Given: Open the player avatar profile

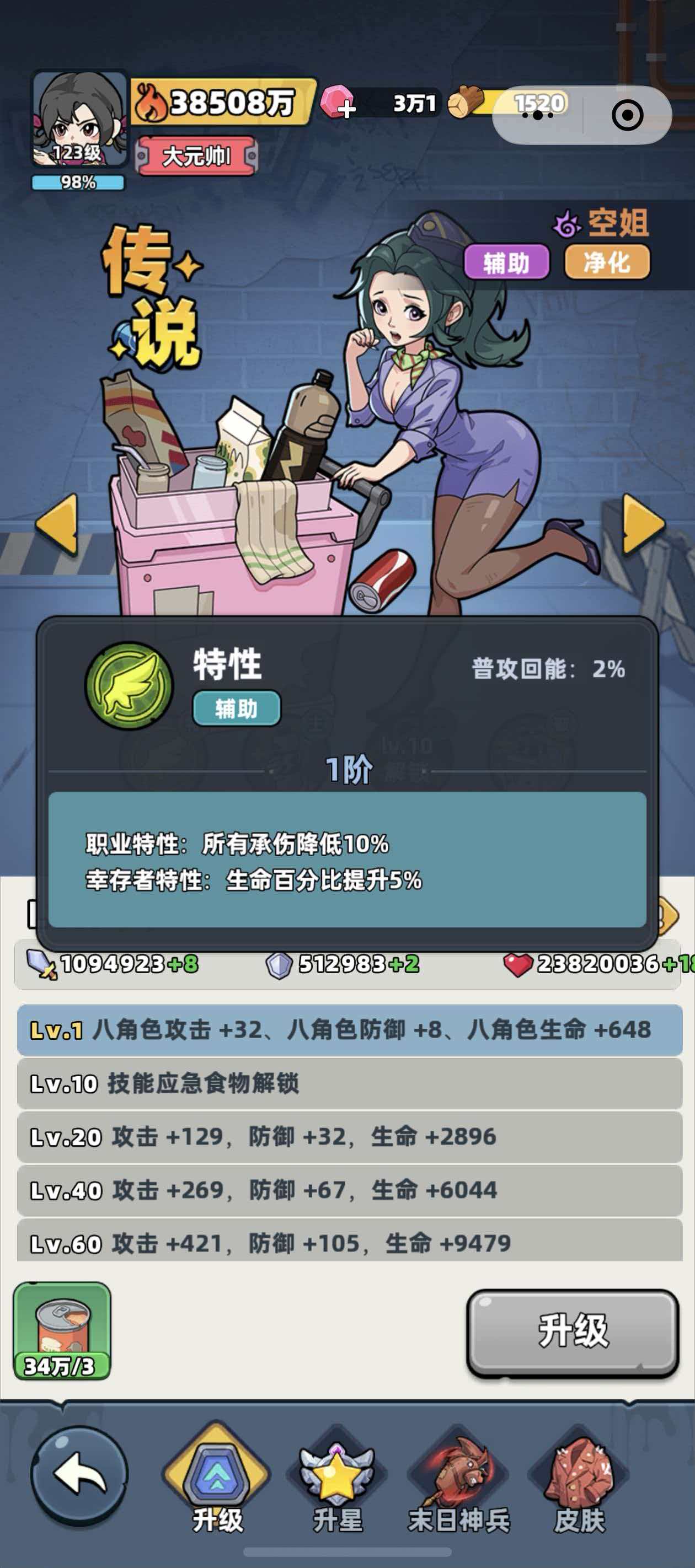Looking at the screenshot, I should tap(79, 120).
